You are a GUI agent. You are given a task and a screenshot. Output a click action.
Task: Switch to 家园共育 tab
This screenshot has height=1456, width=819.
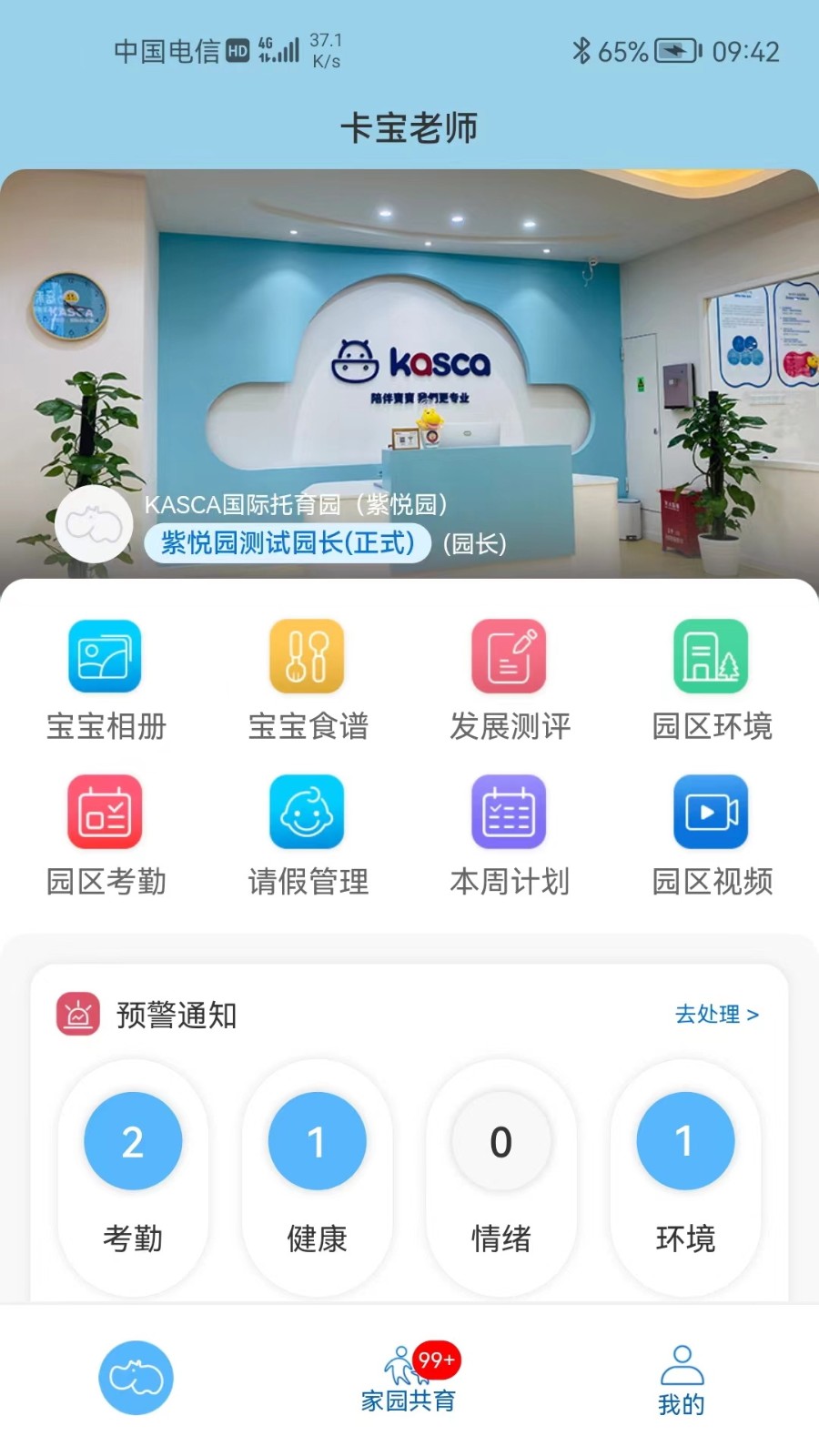point(409,1380)
